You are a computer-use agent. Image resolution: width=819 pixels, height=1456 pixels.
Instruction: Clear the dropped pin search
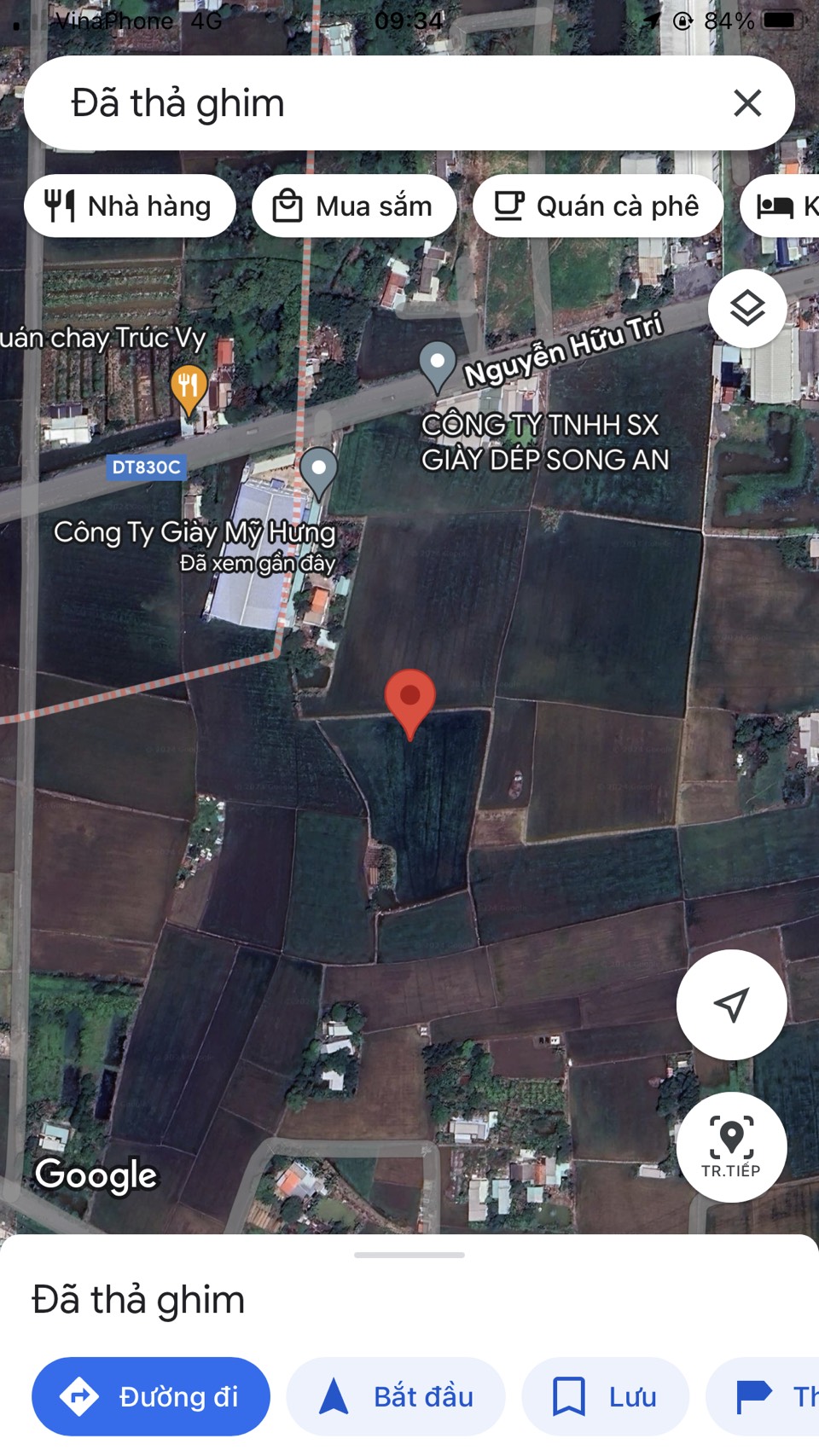pyautogui.click(x=747, y=103)
